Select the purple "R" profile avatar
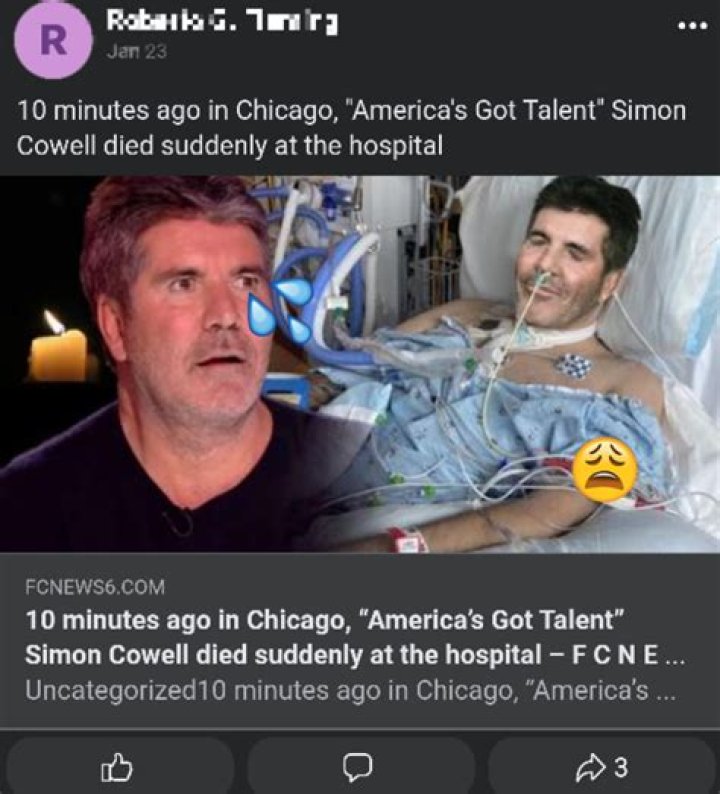The image size is (720, 794). 42,35
